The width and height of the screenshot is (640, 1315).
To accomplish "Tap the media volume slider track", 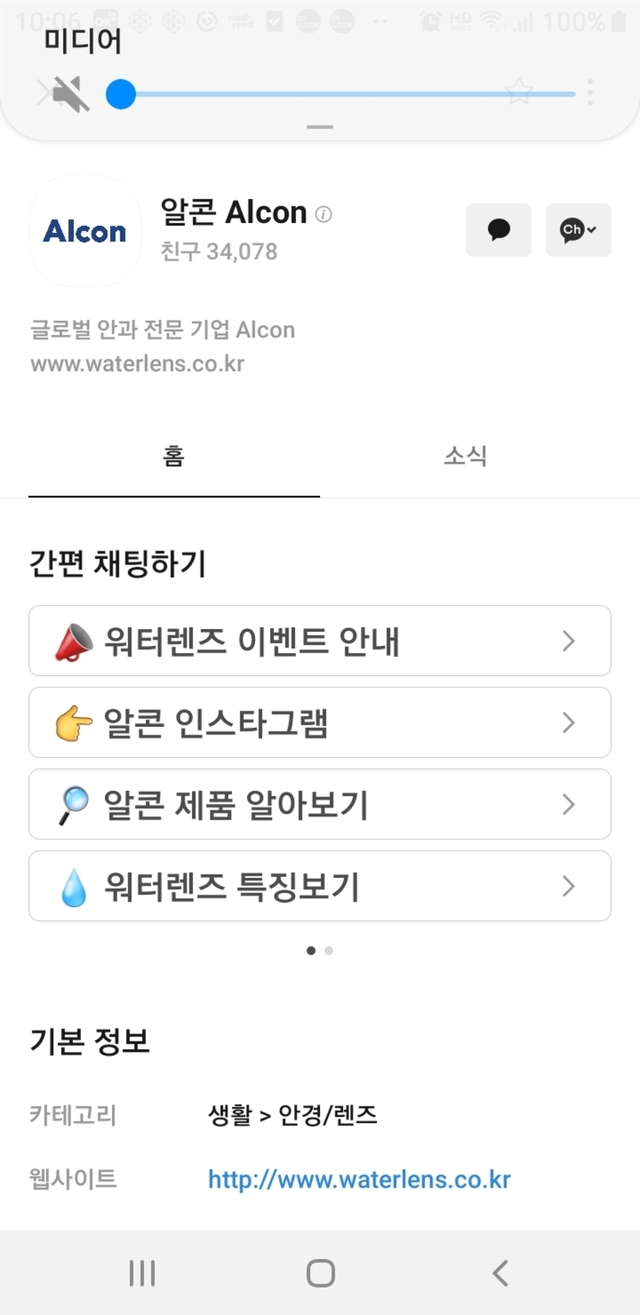I will click(x=350, y=95).
